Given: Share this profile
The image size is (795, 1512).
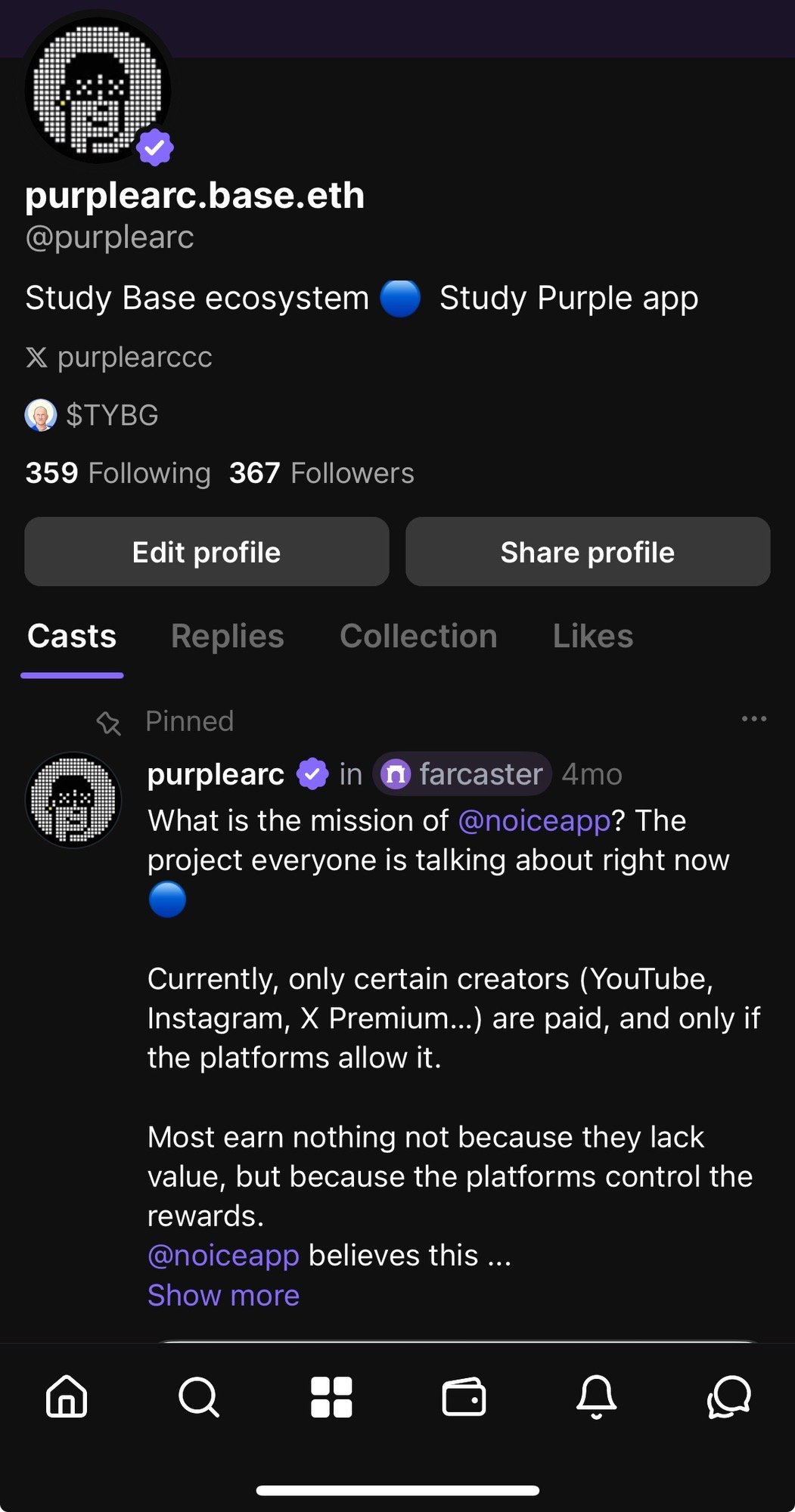Looking at the screenshot, I should click(x=588, y=552).
